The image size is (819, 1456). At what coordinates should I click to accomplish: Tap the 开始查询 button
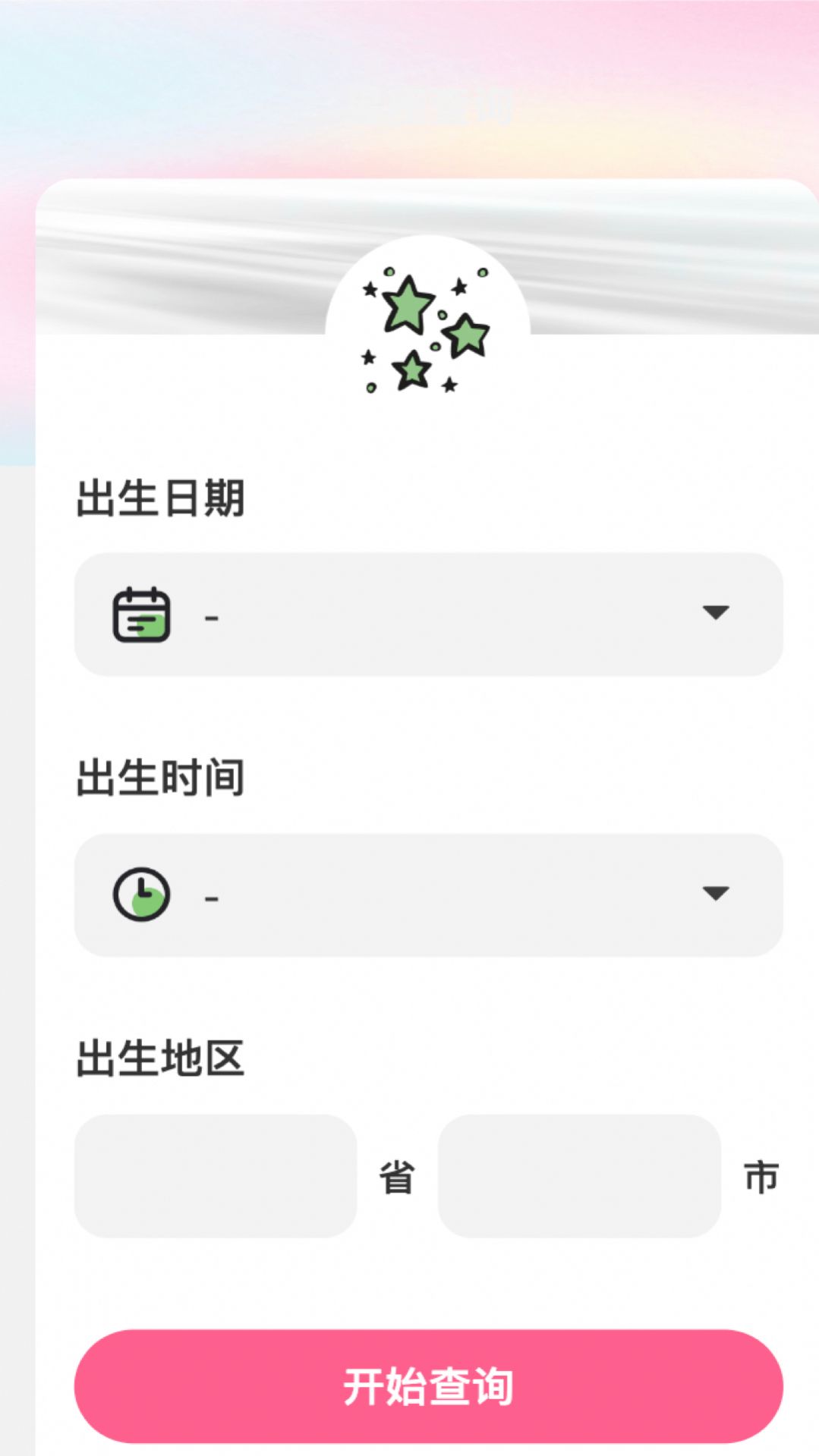tap(428, 1385)
